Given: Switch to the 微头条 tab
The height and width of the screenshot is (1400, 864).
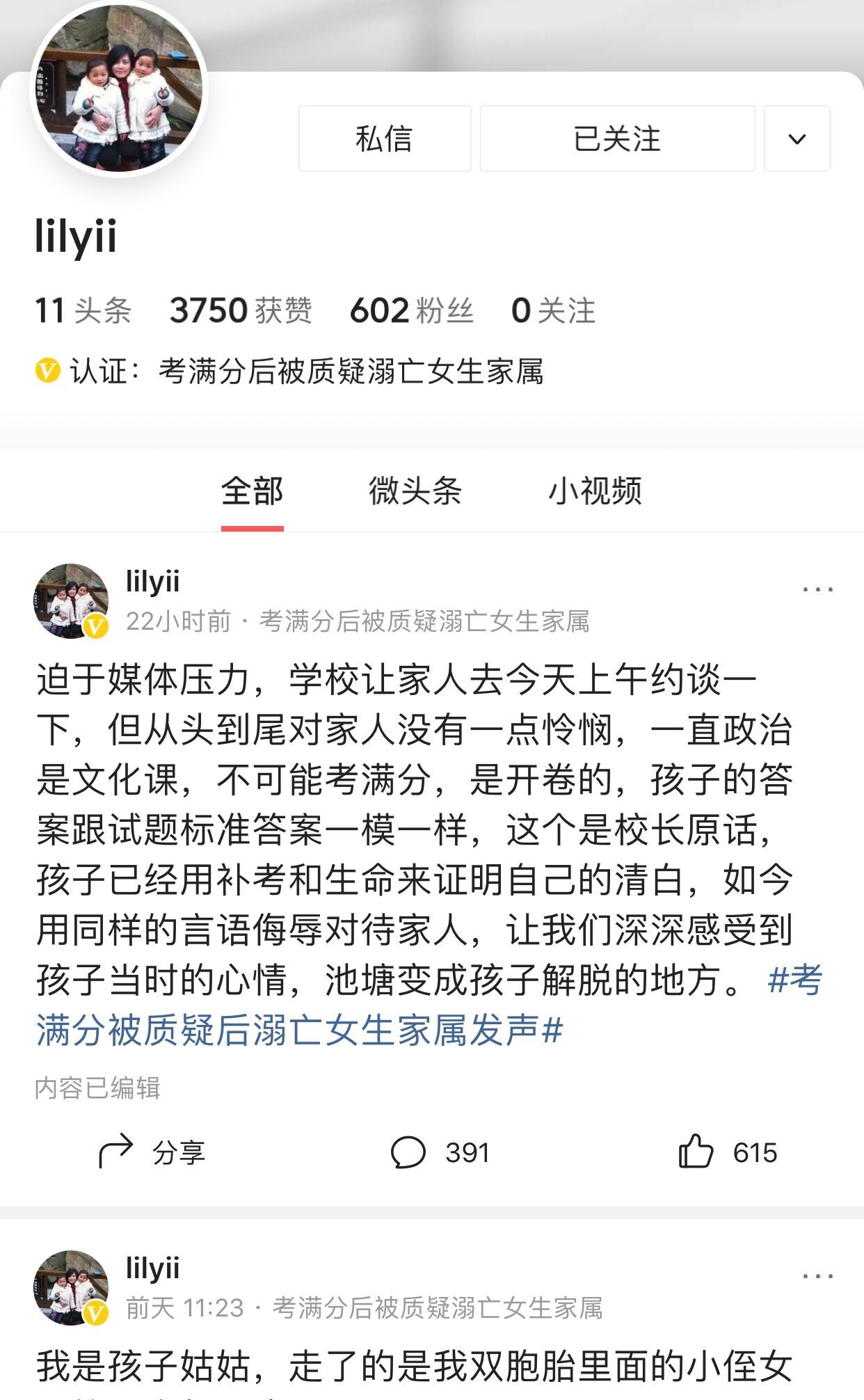Looking at the screenshot, I should (415, 491).
